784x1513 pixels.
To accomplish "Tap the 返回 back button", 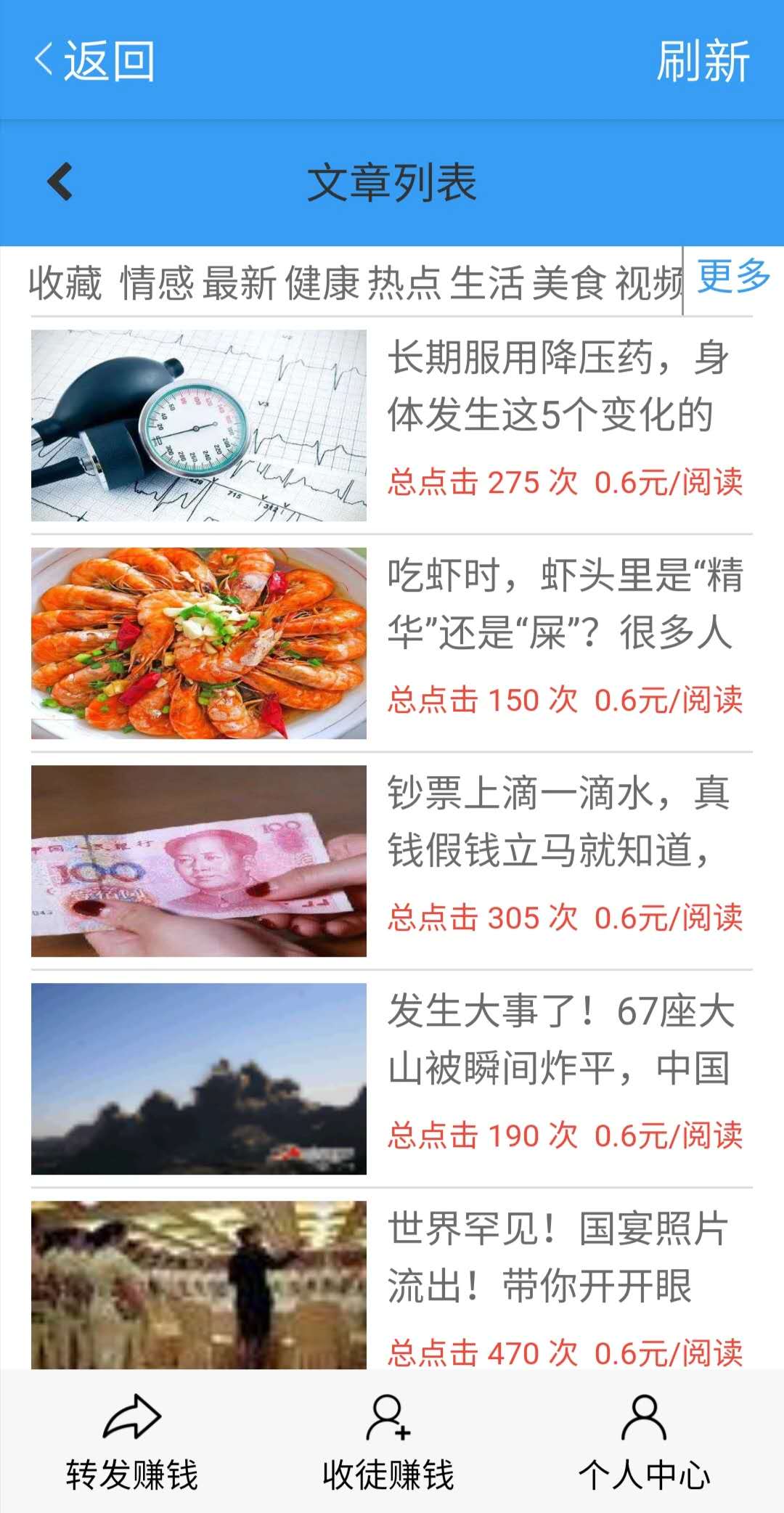I will tap(94, 60).
